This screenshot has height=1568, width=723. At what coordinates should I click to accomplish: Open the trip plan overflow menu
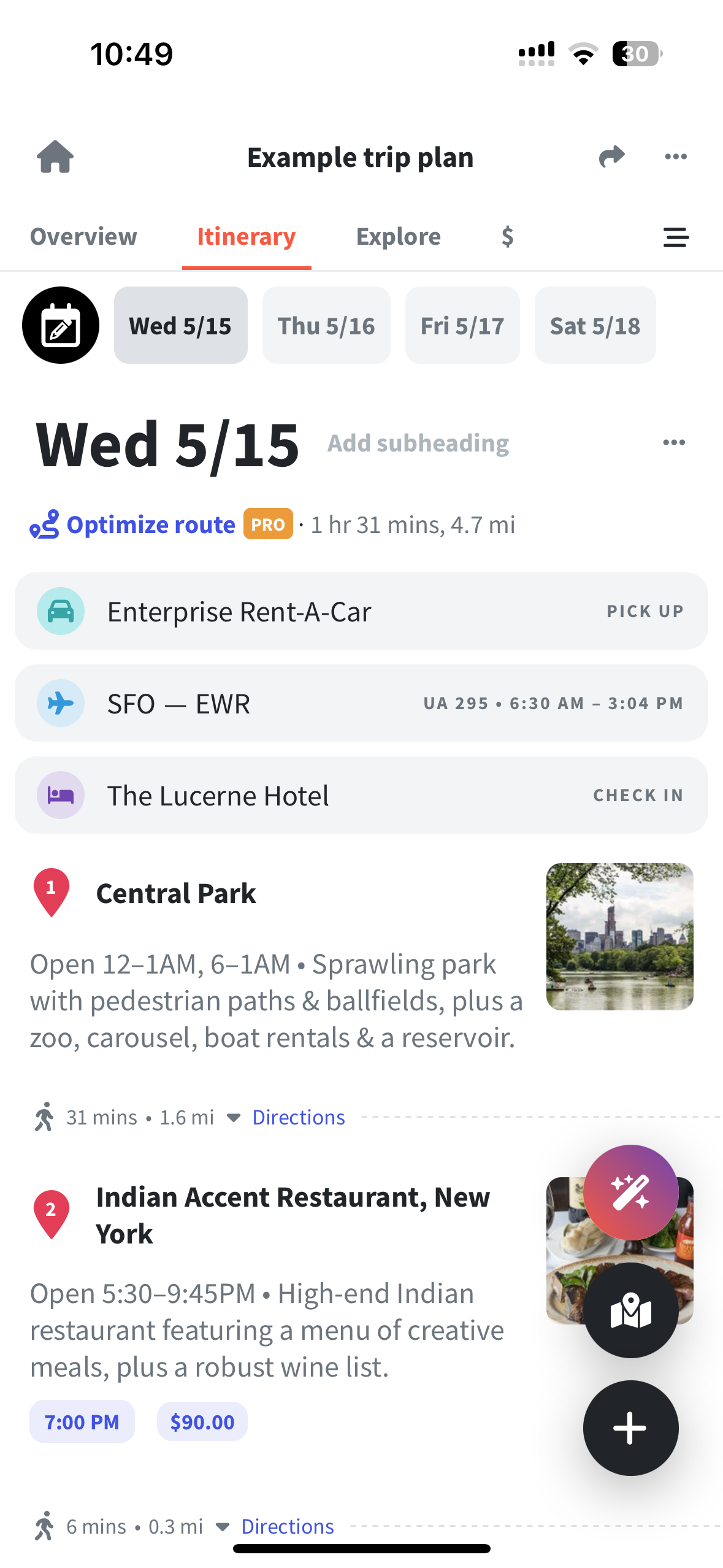click(x=676, y=156)
